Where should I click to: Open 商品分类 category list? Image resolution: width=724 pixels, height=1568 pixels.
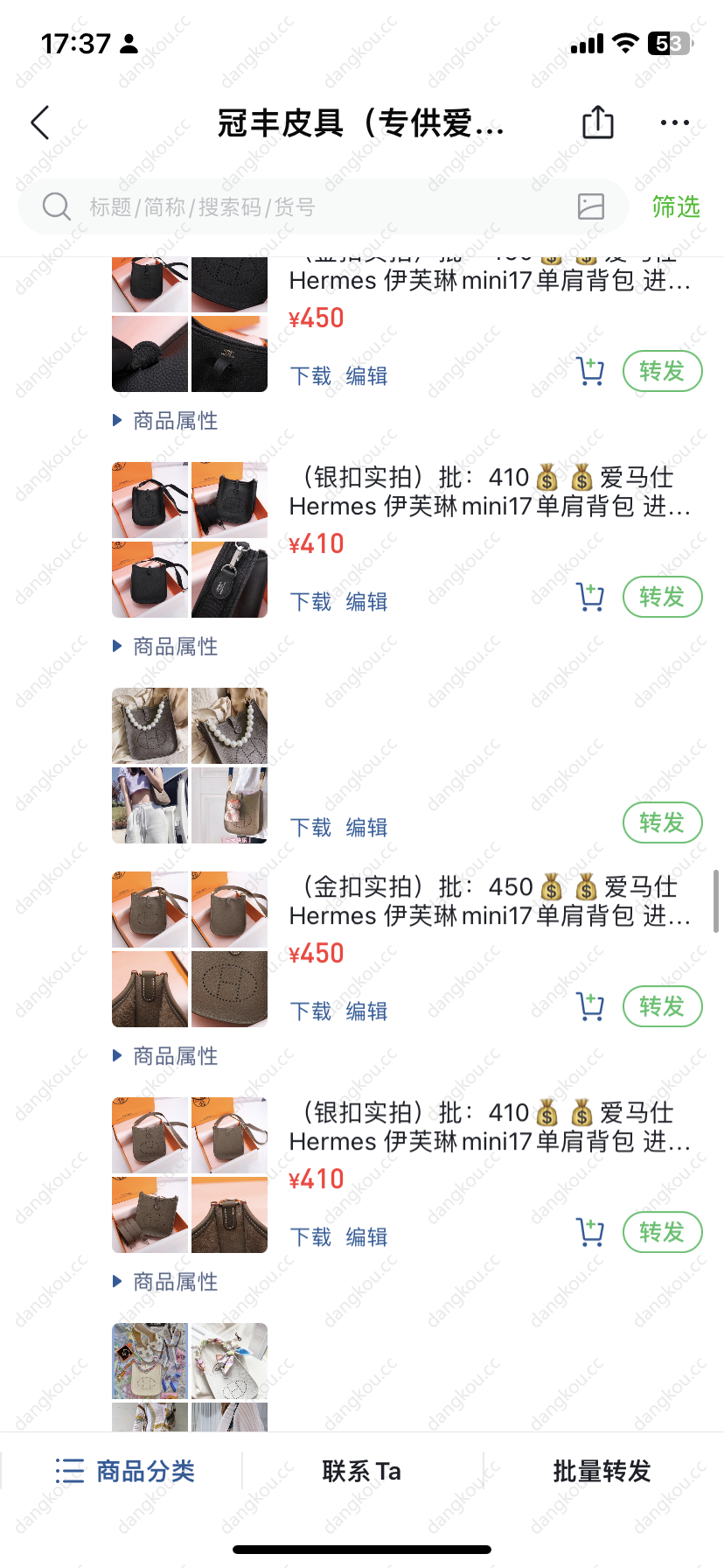pos(125,1471)
